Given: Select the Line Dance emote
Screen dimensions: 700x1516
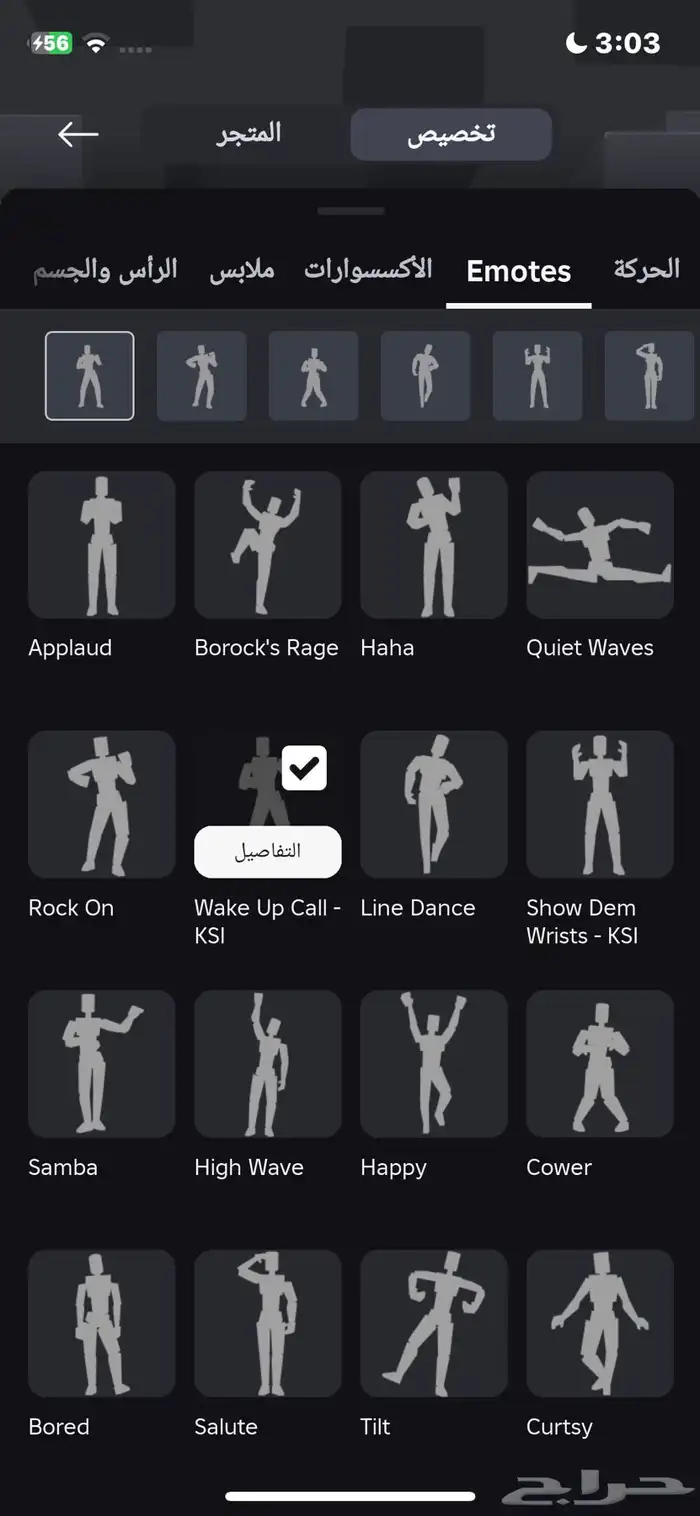Looking at the screenshot, I should (433, 804).
